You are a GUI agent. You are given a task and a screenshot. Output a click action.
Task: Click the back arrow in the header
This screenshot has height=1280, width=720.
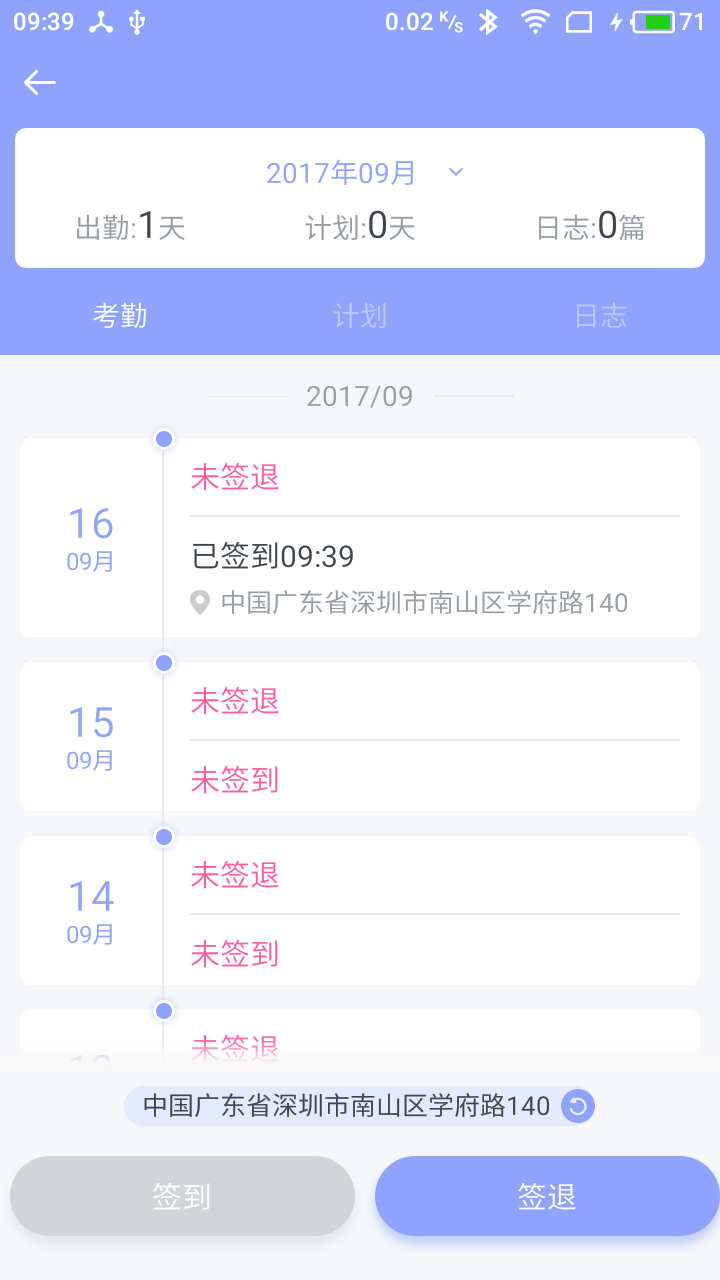click(40, 82)
